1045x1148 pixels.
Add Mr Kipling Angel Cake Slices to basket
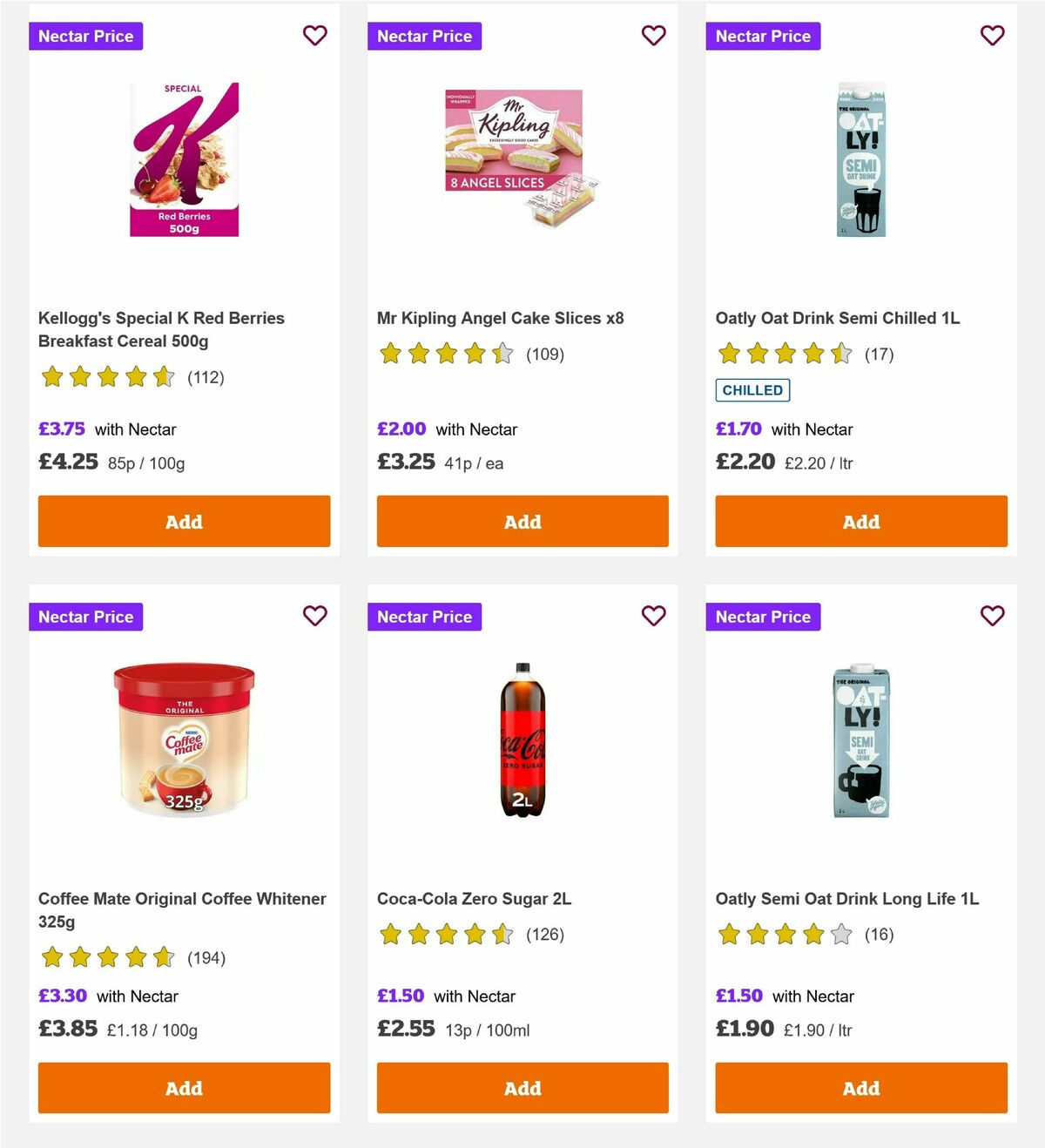[522, 521]
